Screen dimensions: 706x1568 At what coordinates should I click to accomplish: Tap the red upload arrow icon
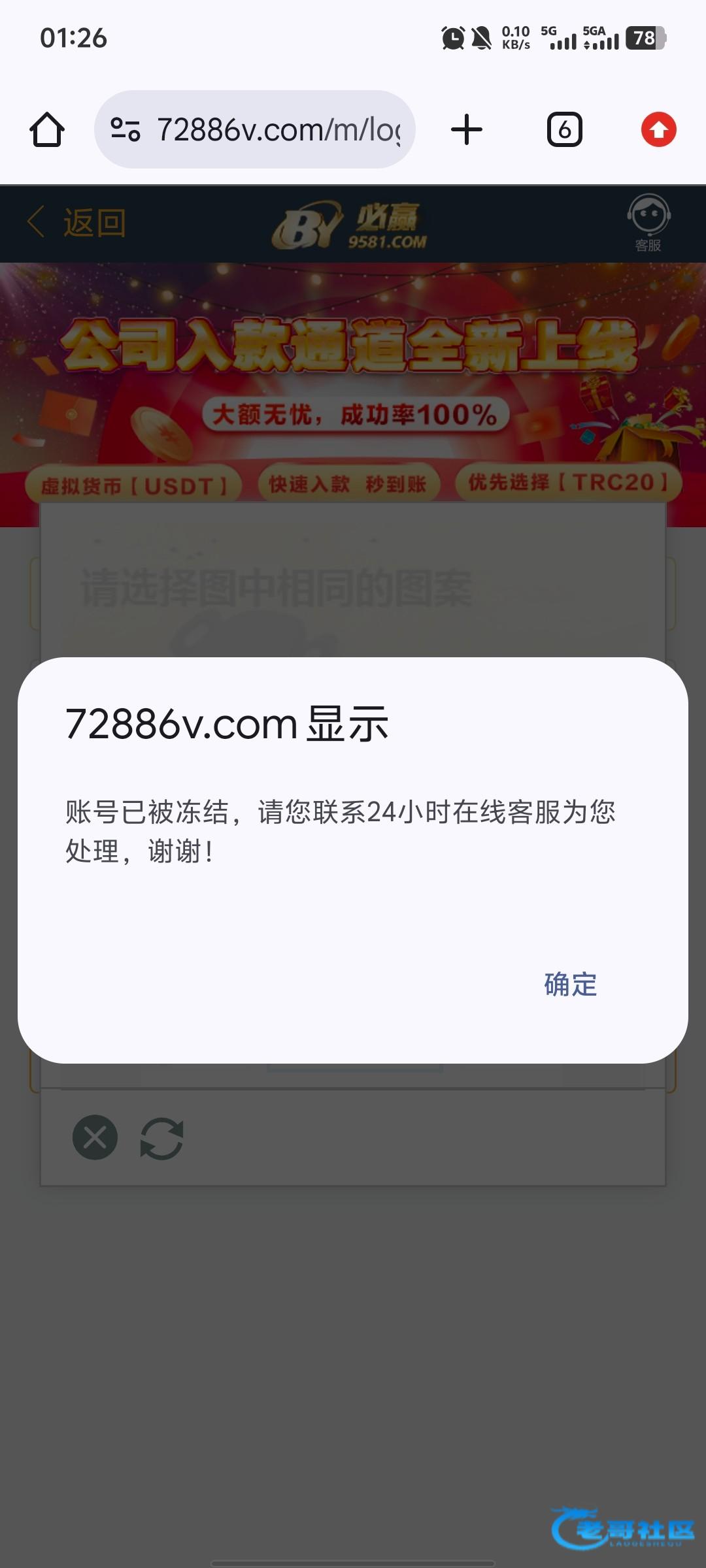tap(658, 129)
